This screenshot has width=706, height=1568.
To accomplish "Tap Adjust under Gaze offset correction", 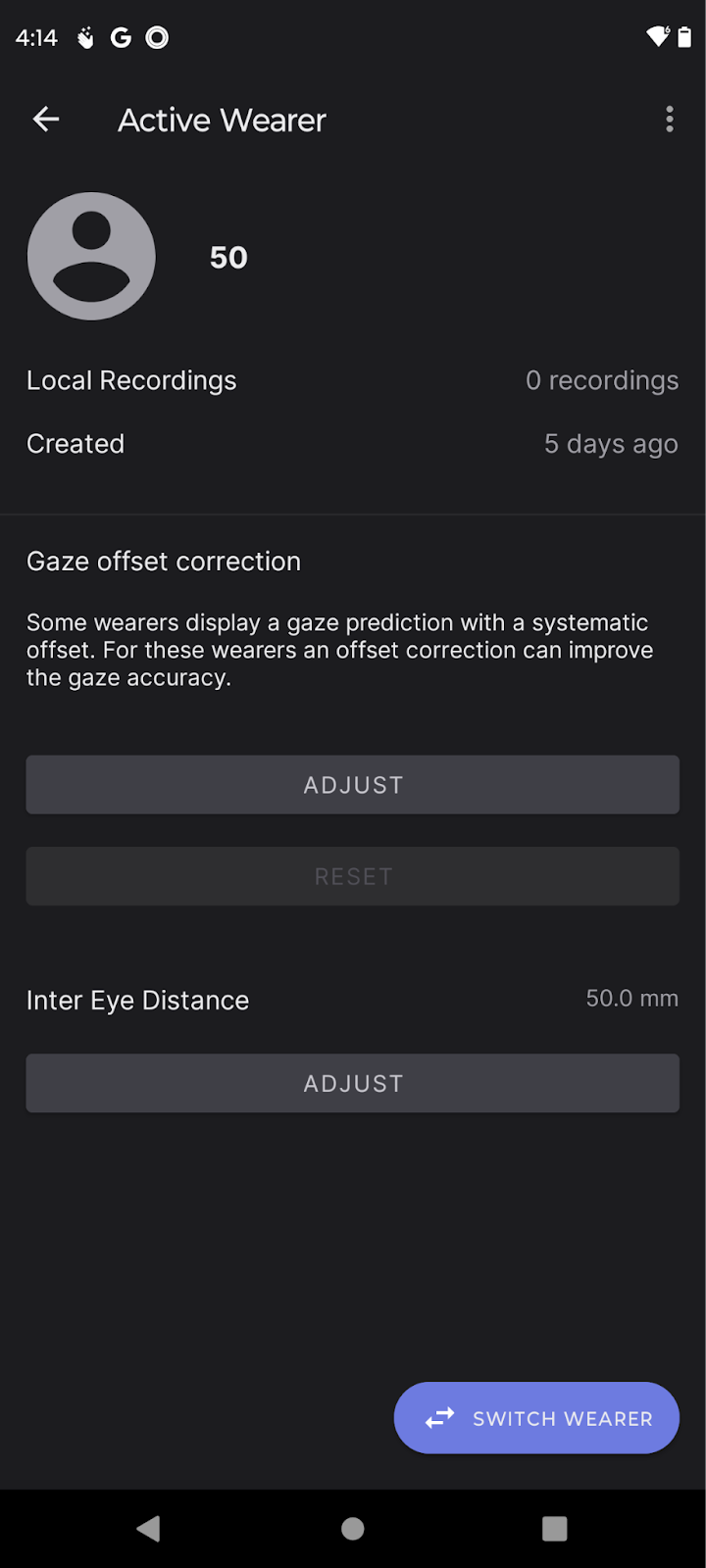I will pos(353,785).
